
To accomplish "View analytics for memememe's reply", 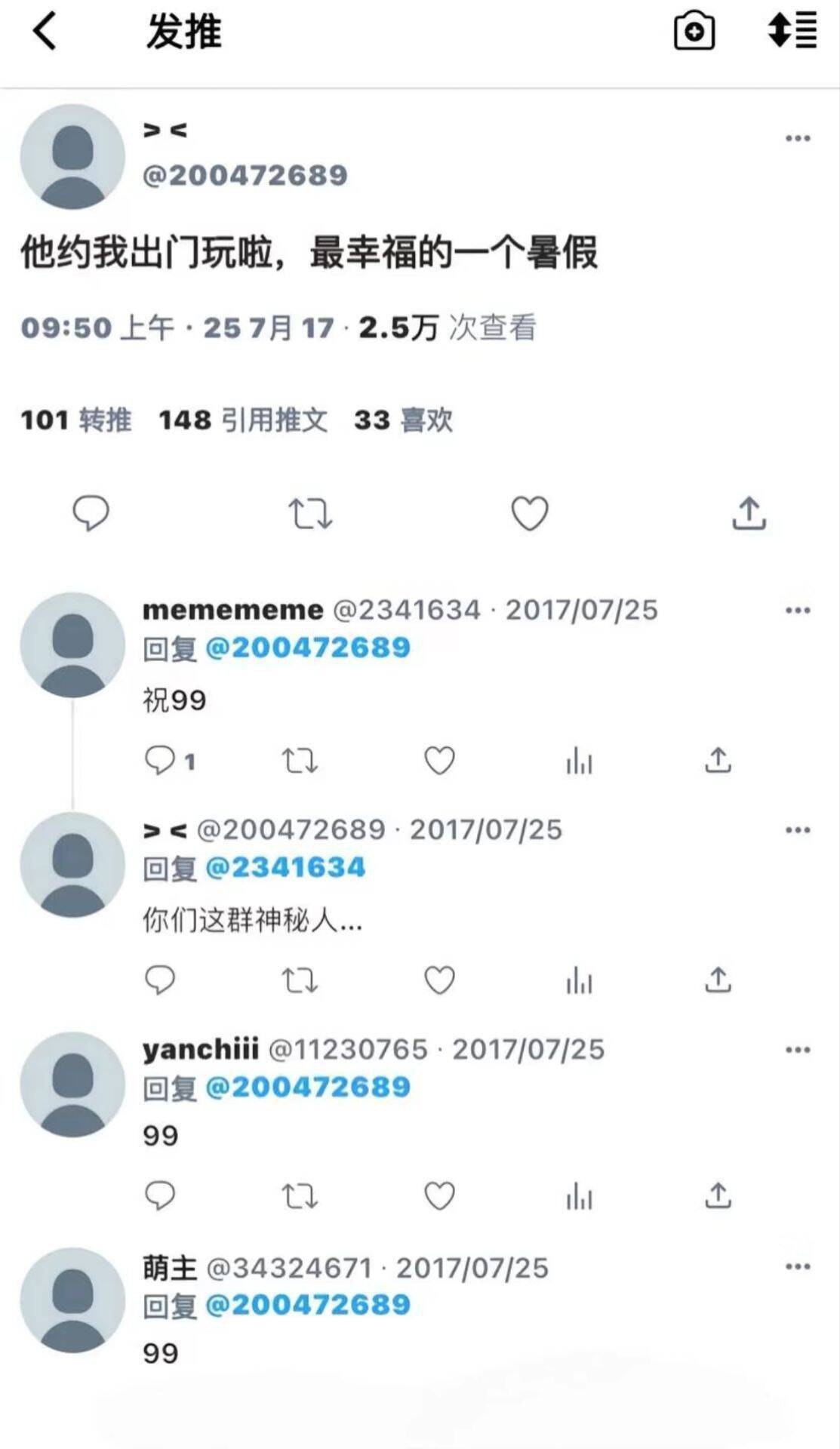I will point(579,761).
